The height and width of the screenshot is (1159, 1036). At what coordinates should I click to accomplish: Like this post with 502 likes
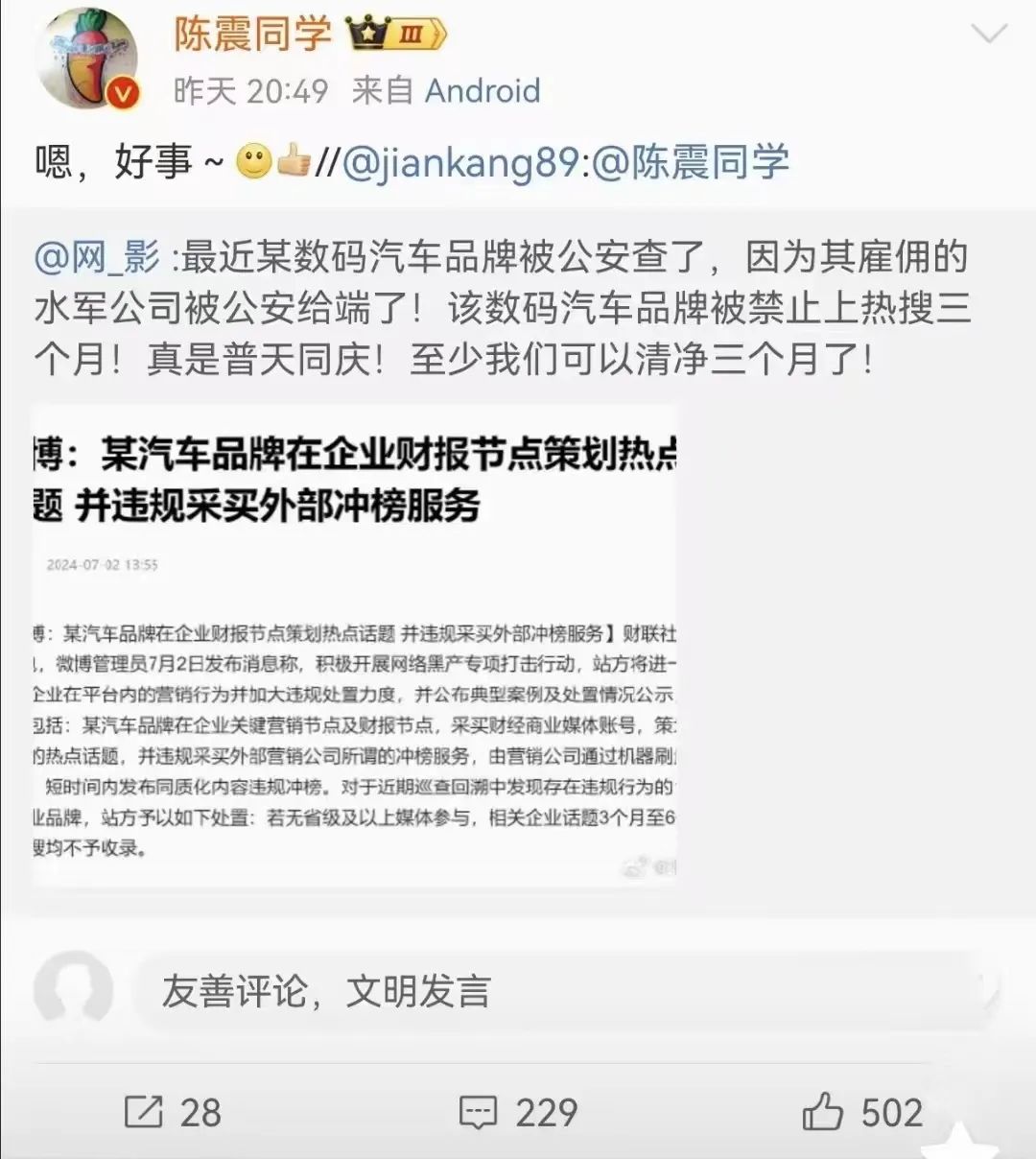pos(861,1113)
